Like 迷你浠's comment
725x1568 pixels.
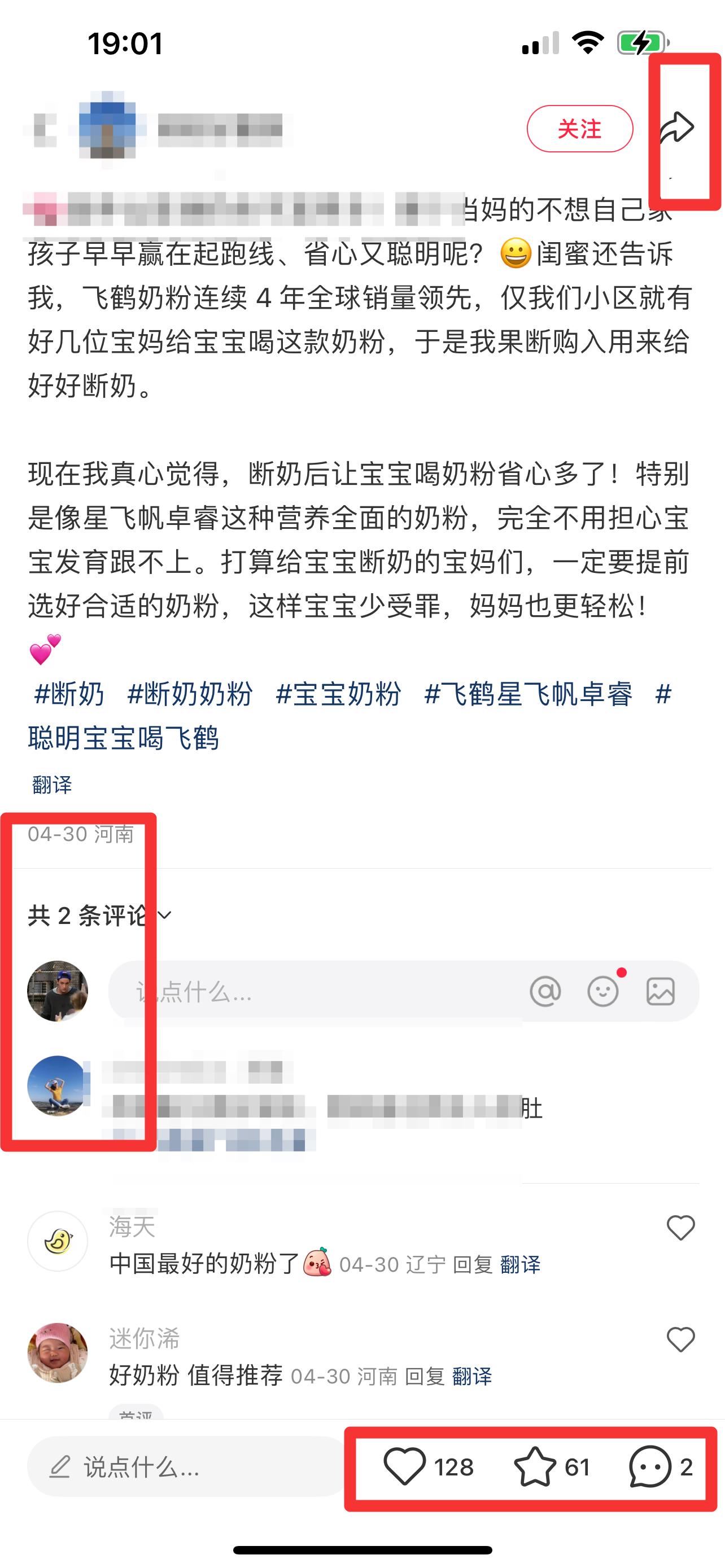(x=680, y=1339)
